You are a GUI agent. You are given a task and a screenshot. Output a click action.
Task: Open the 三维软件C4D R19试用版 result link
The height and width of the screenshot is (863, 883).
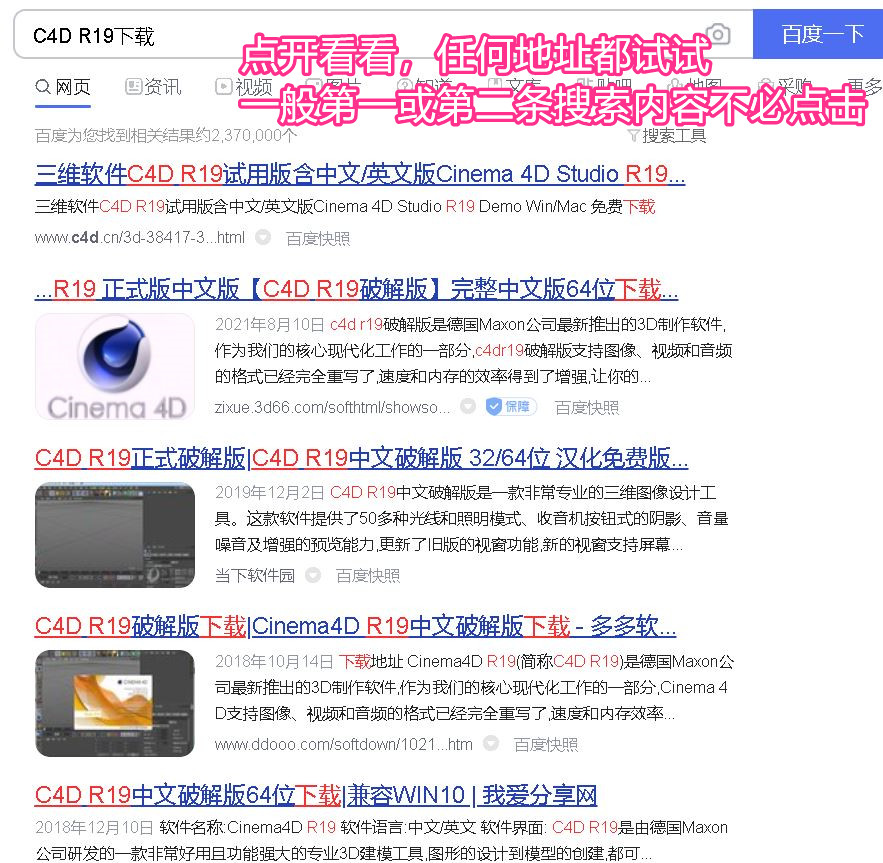[x=360, y=174]
